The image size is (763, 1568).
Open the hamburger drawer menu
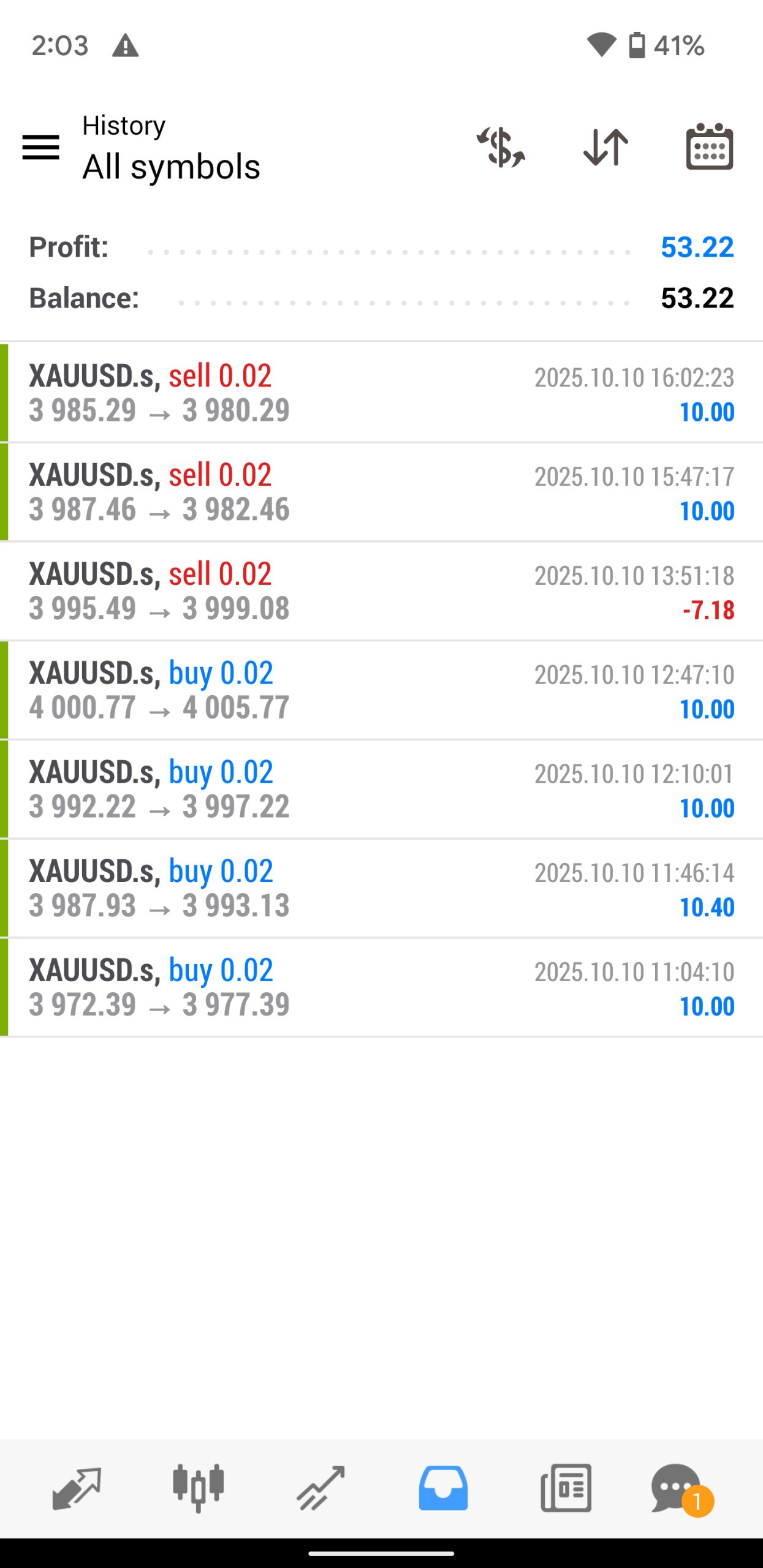click(40, 148)
